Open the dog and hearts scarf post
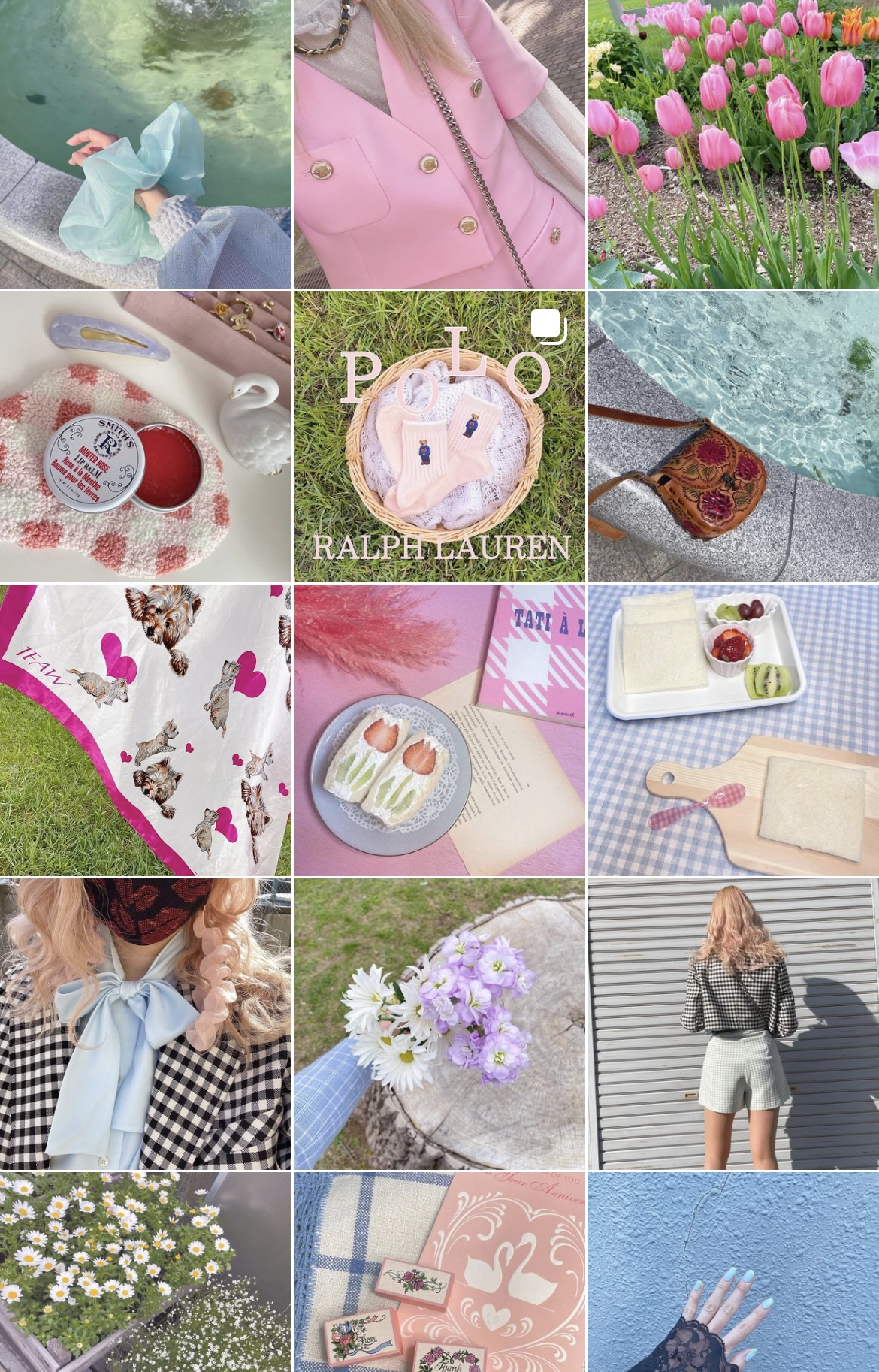Image resolution: width=879 pixels, height=1372 pixels. 145,730
